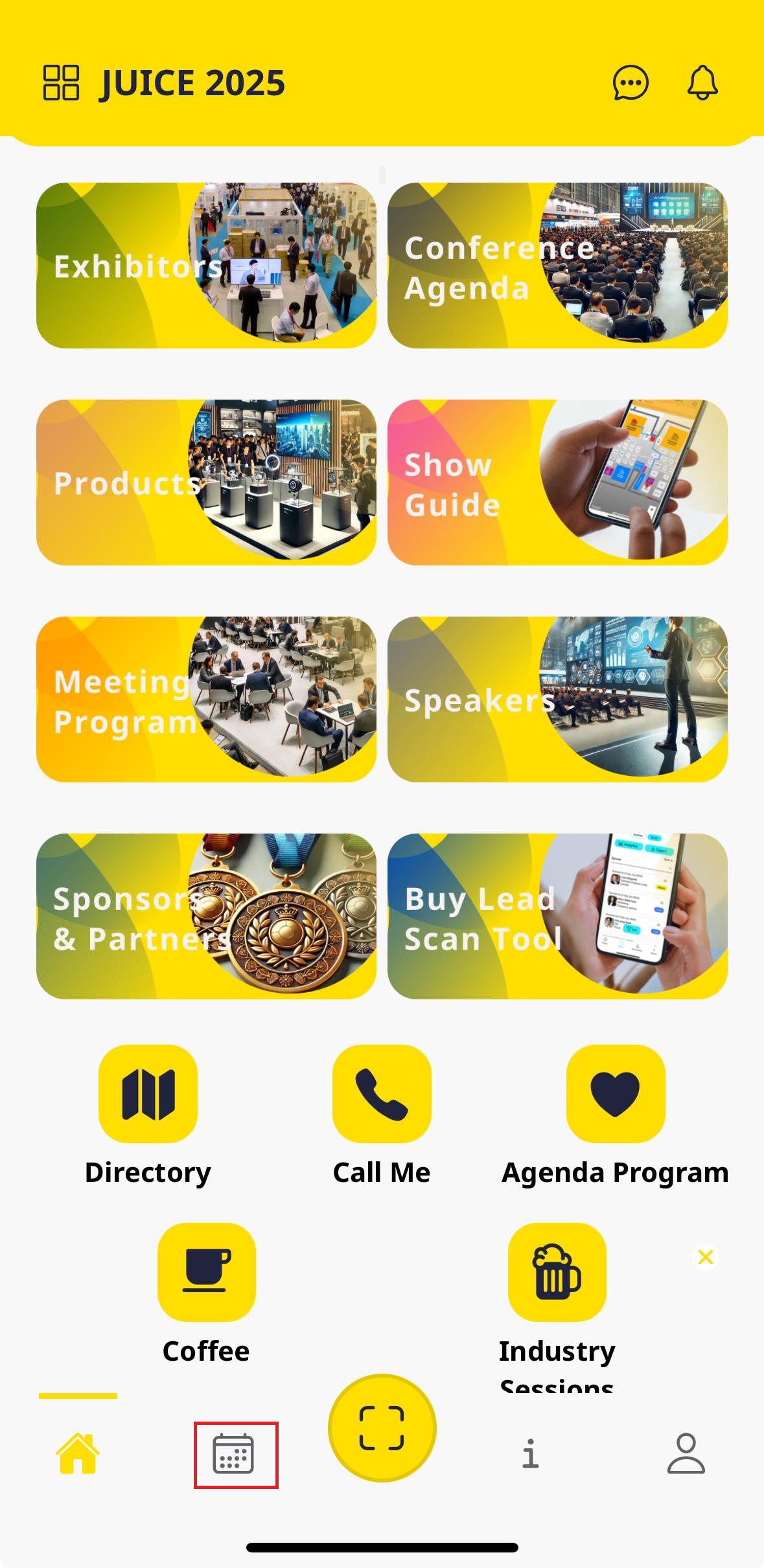
Task: Switch to the calendar tab
Action: 235,1455
